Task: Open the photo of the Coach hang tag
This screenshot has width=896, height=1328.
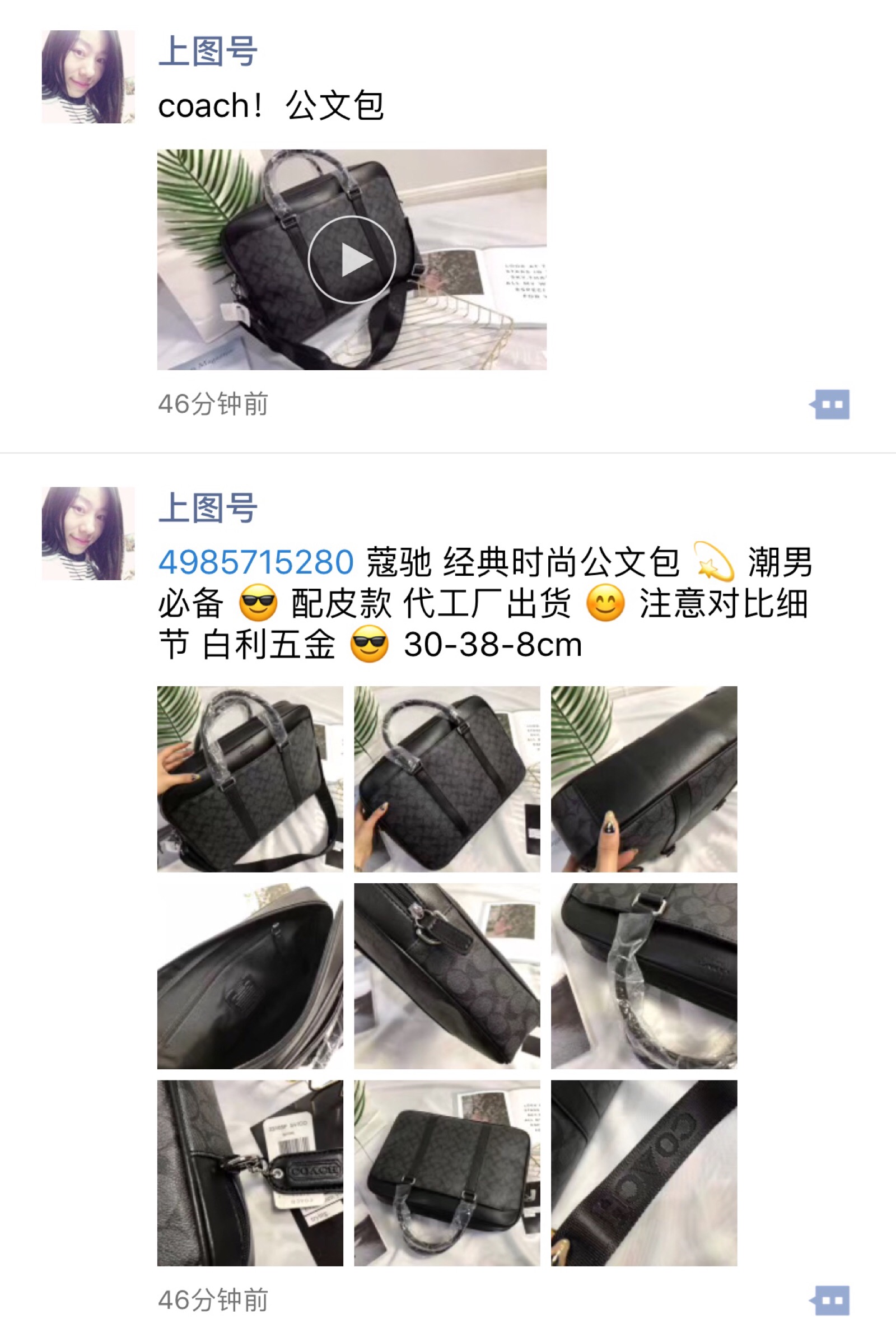Action: point(250,1172)
